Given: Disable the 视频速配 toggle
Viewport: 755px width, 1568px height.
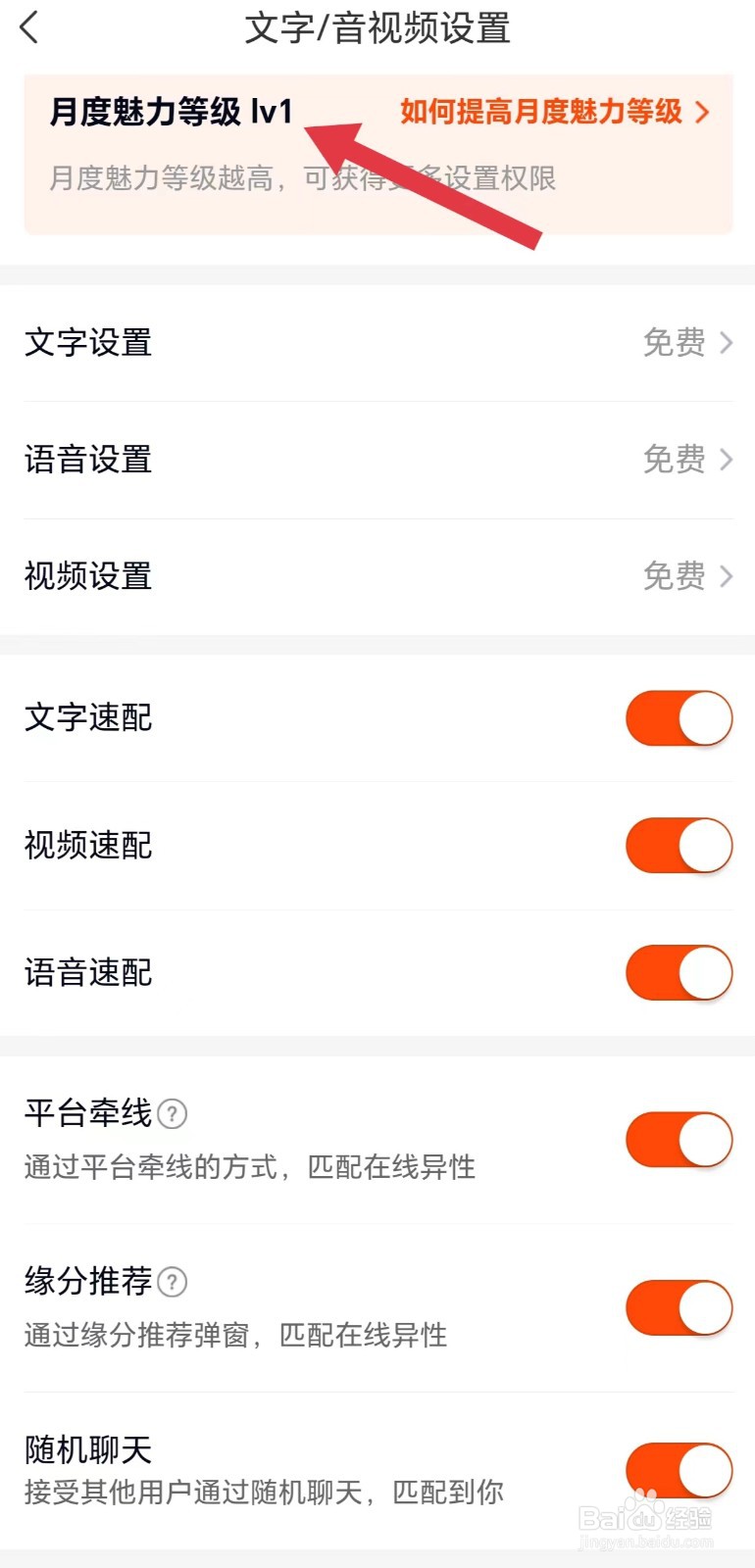Looking at the screenshot, I should [679, 846].
